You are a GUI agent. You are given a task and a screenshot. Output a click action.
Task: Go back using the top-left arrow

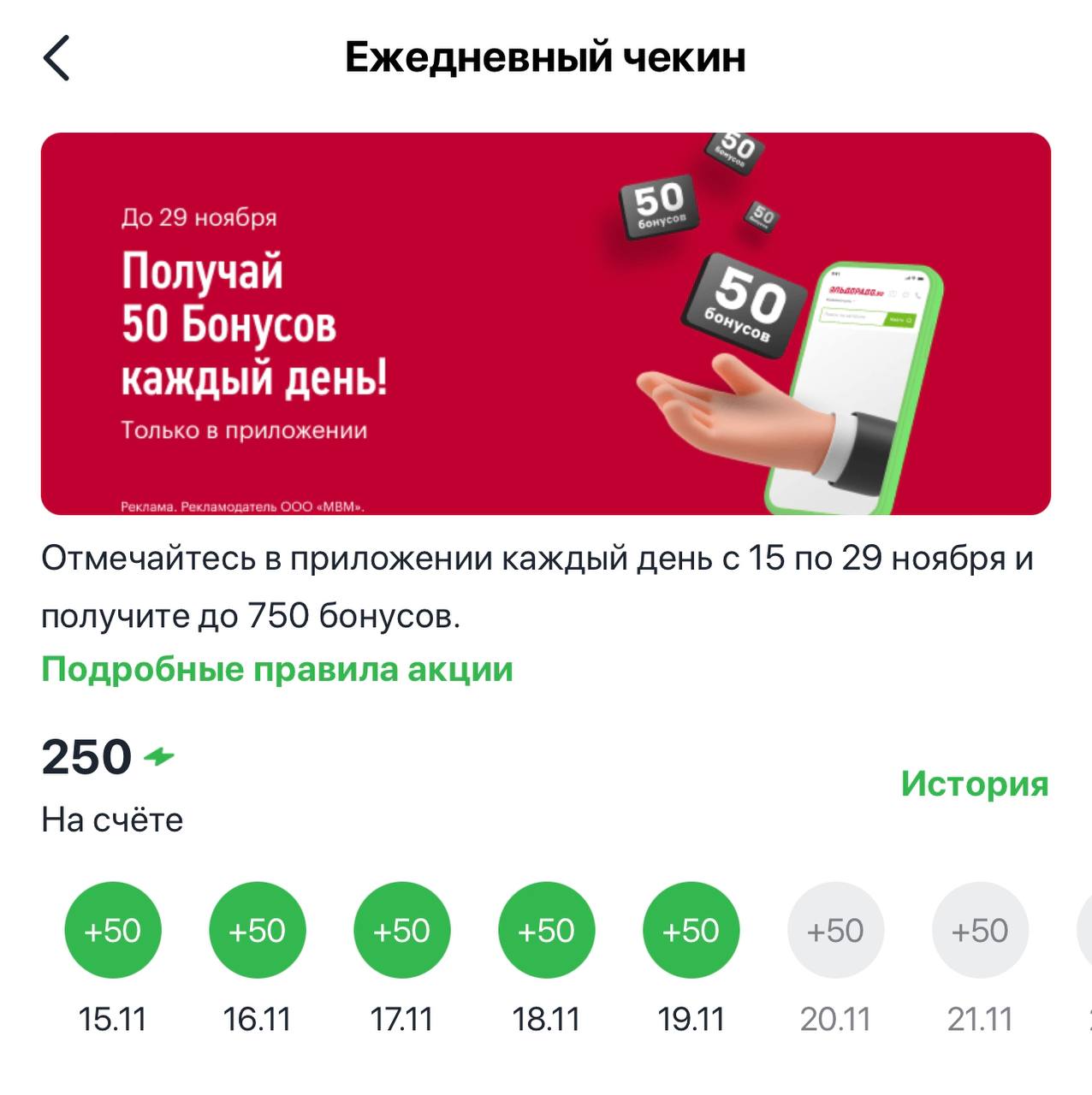click(x=56, y=58)
